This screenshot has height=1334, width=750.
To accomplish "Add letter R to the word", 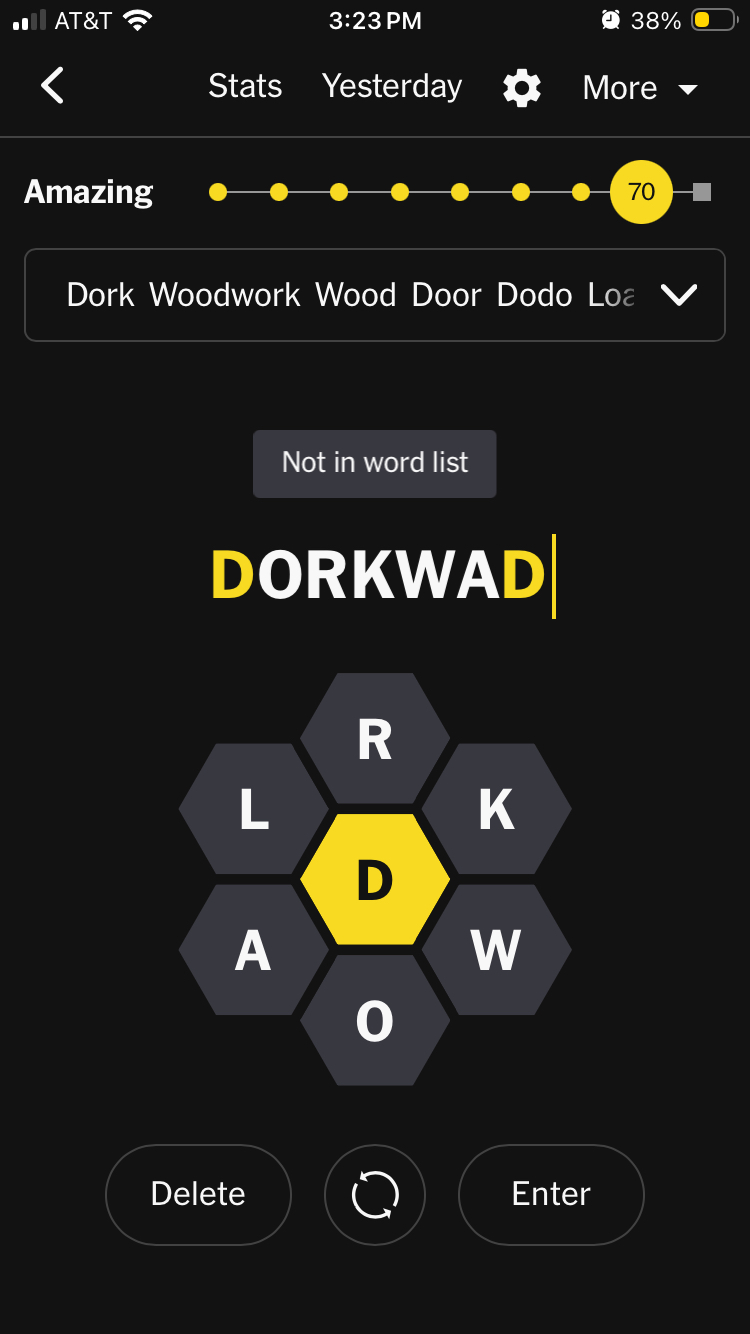I will [x=375, y=740].
